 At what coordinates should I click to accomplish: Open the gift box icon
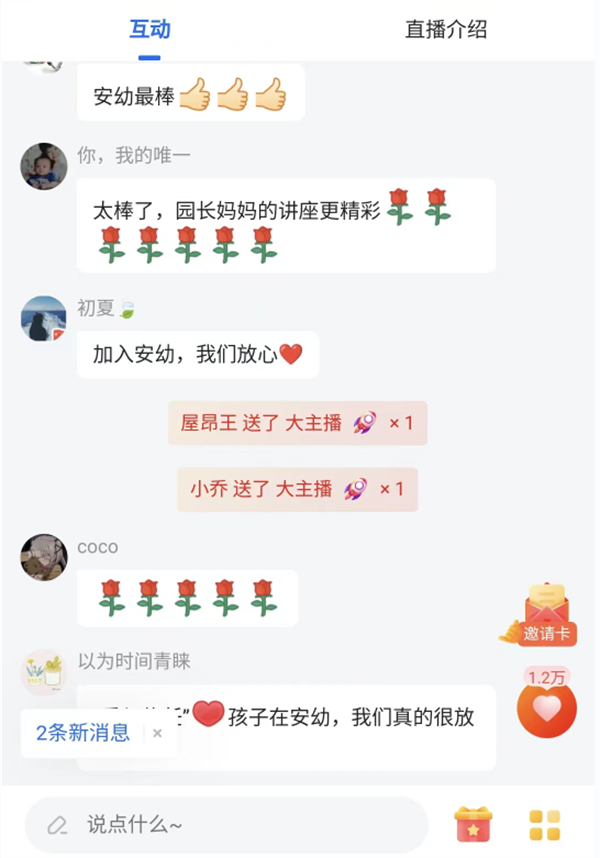(x=473, y=825)
